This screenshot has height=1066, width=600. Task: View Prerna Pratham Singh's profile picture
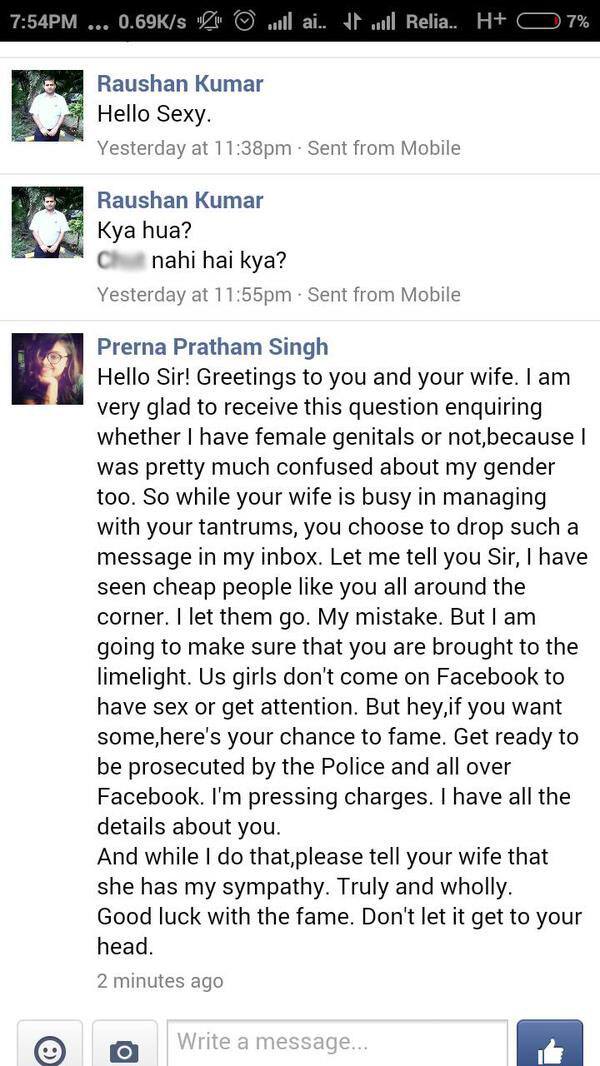(x=47, y=369)
